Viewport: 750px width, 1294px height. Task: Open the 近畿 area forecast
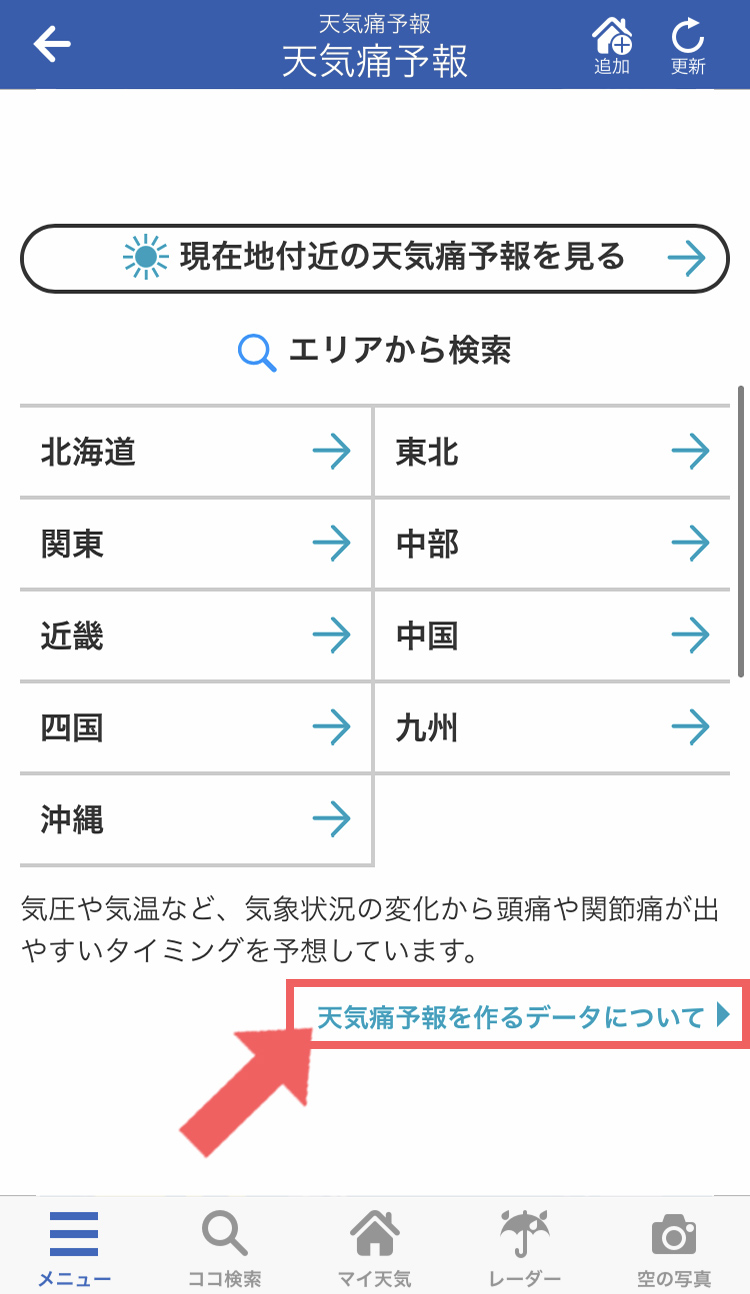click(x=196, y=636)
